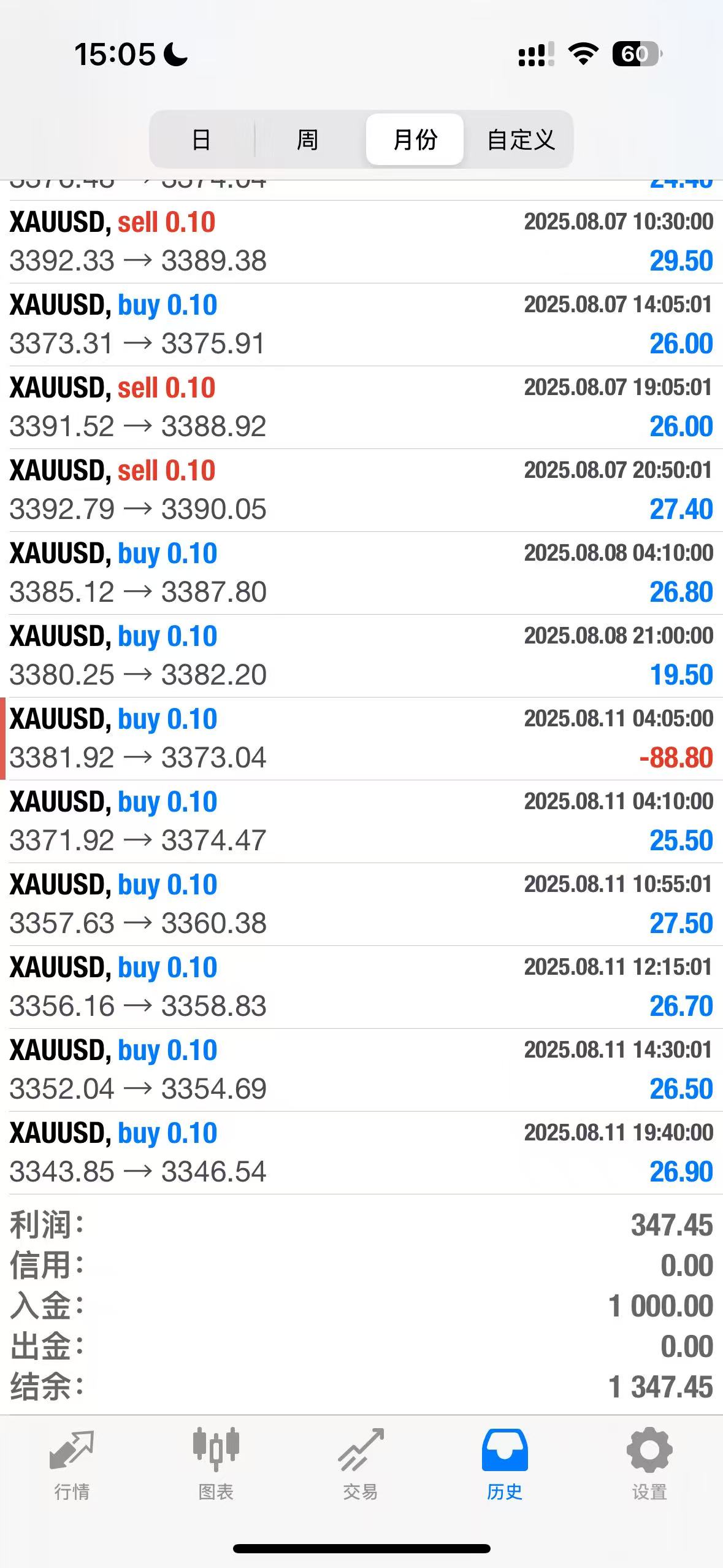The image size is (723, 1568).
Task: Select the 周 period segment
Action: (x=307, y=139)
